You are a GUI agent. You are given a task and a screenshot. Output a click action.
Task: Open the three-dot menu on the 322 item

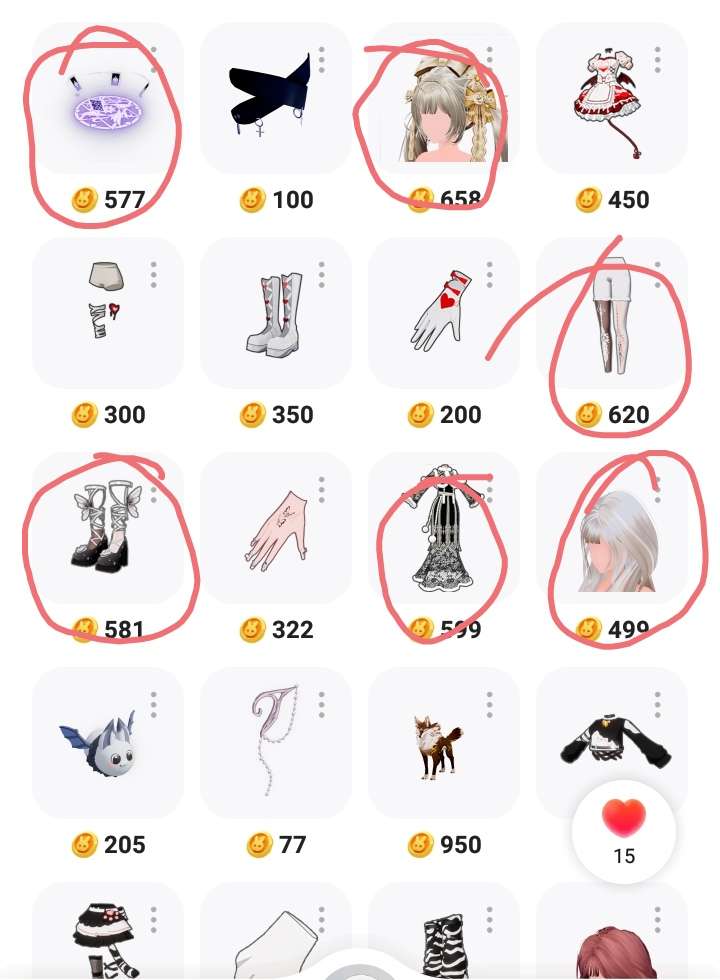(x=322, y=489)
